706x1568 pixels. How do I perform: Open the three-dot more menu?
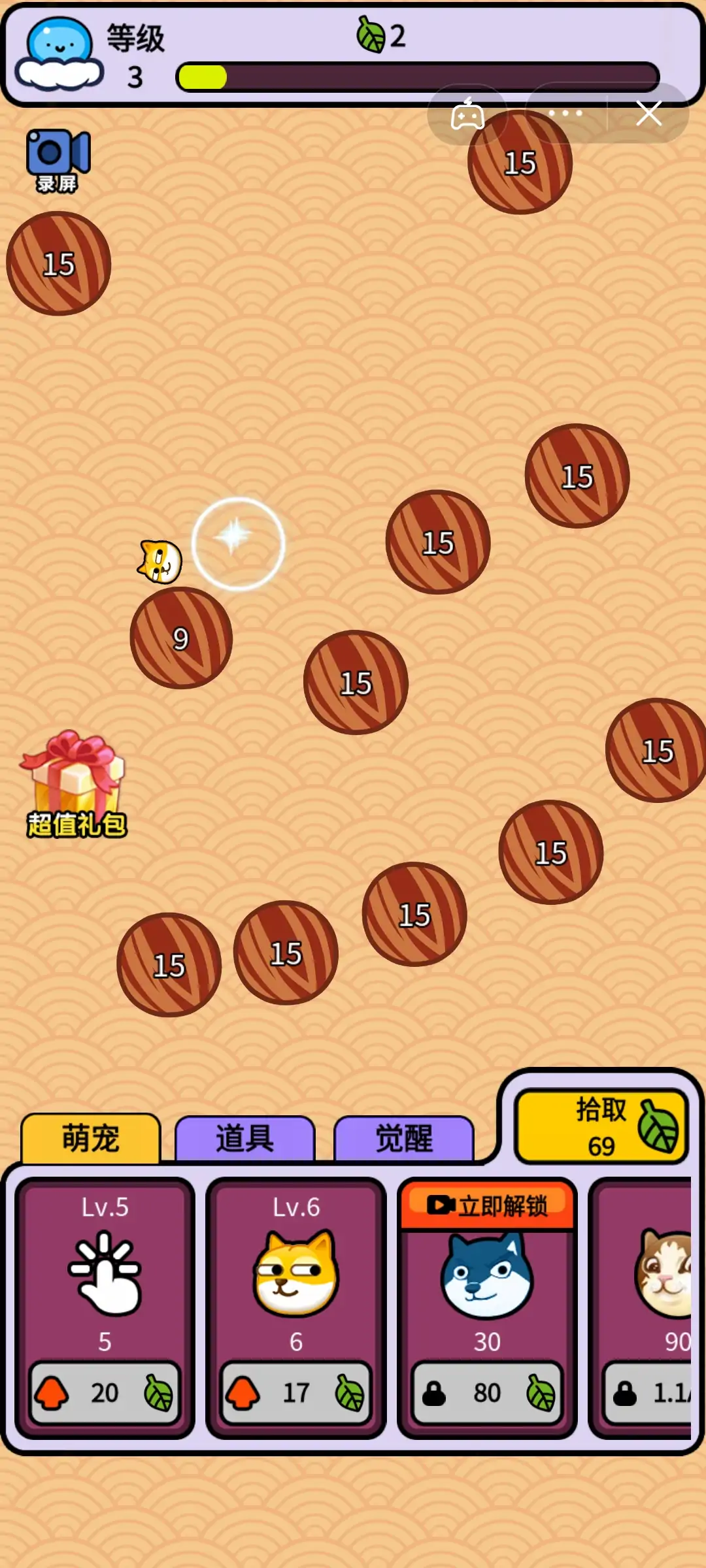click(x=565, y=114)
